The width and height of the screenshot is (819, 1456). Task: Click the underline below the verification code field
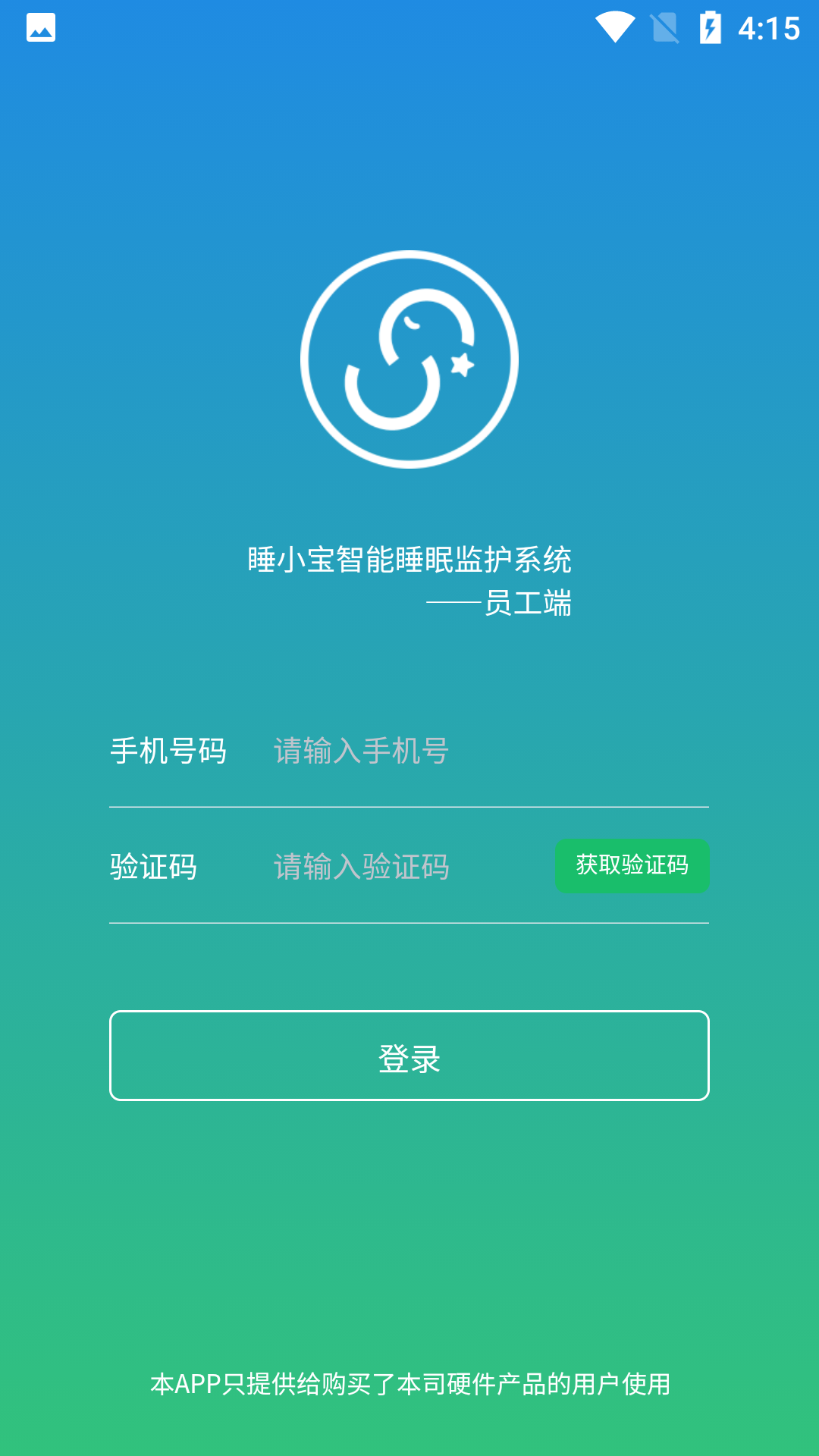[x=409, y=922]
